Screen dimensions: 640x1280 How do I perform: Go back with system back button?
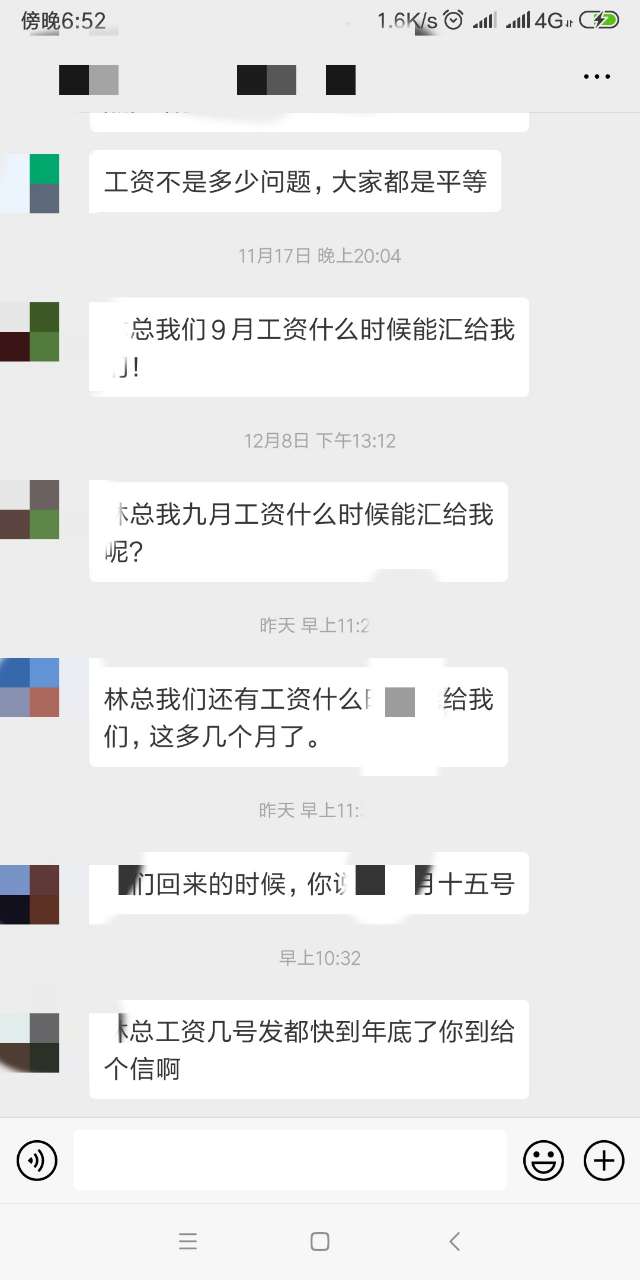click(x=454, y=1241)
